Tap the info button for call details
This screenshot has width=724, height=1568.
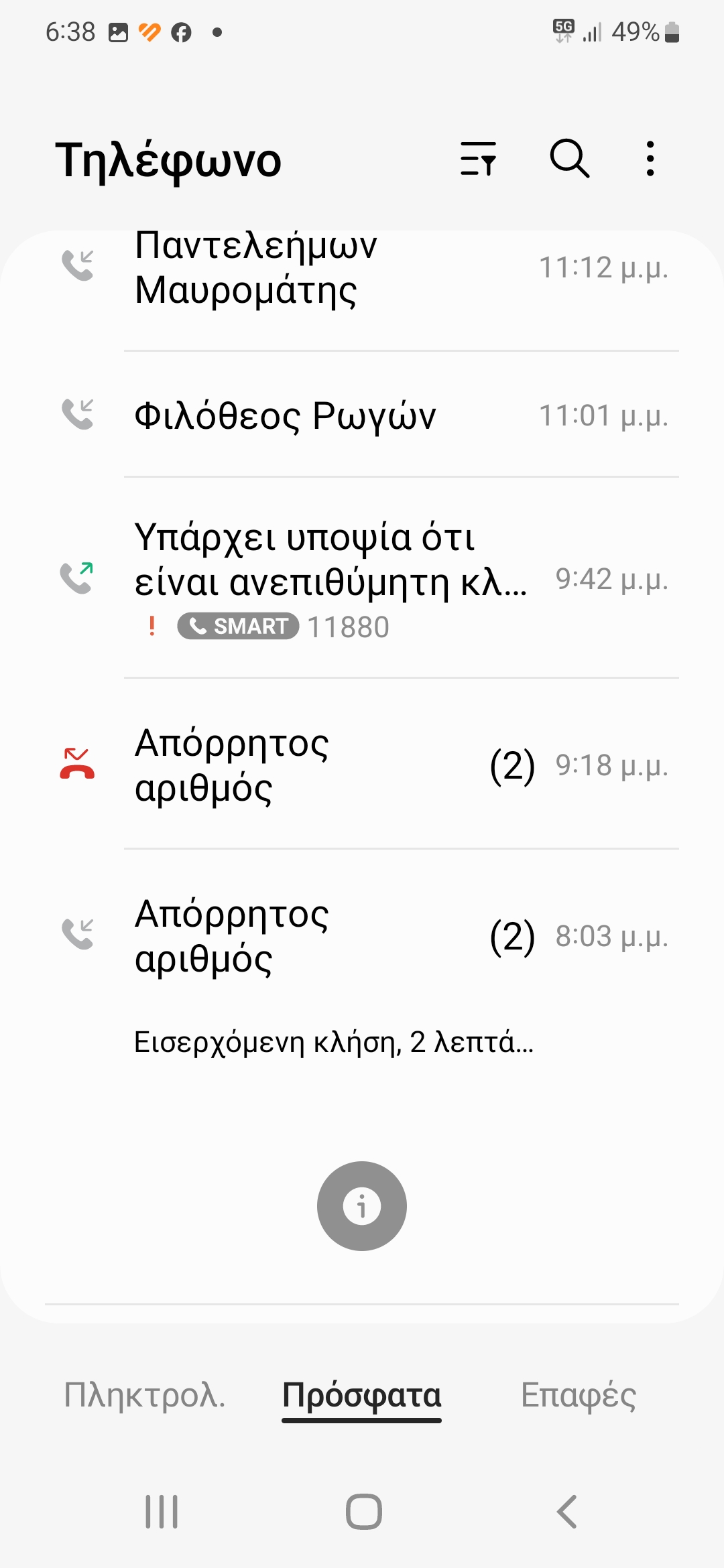point(362,1205)
